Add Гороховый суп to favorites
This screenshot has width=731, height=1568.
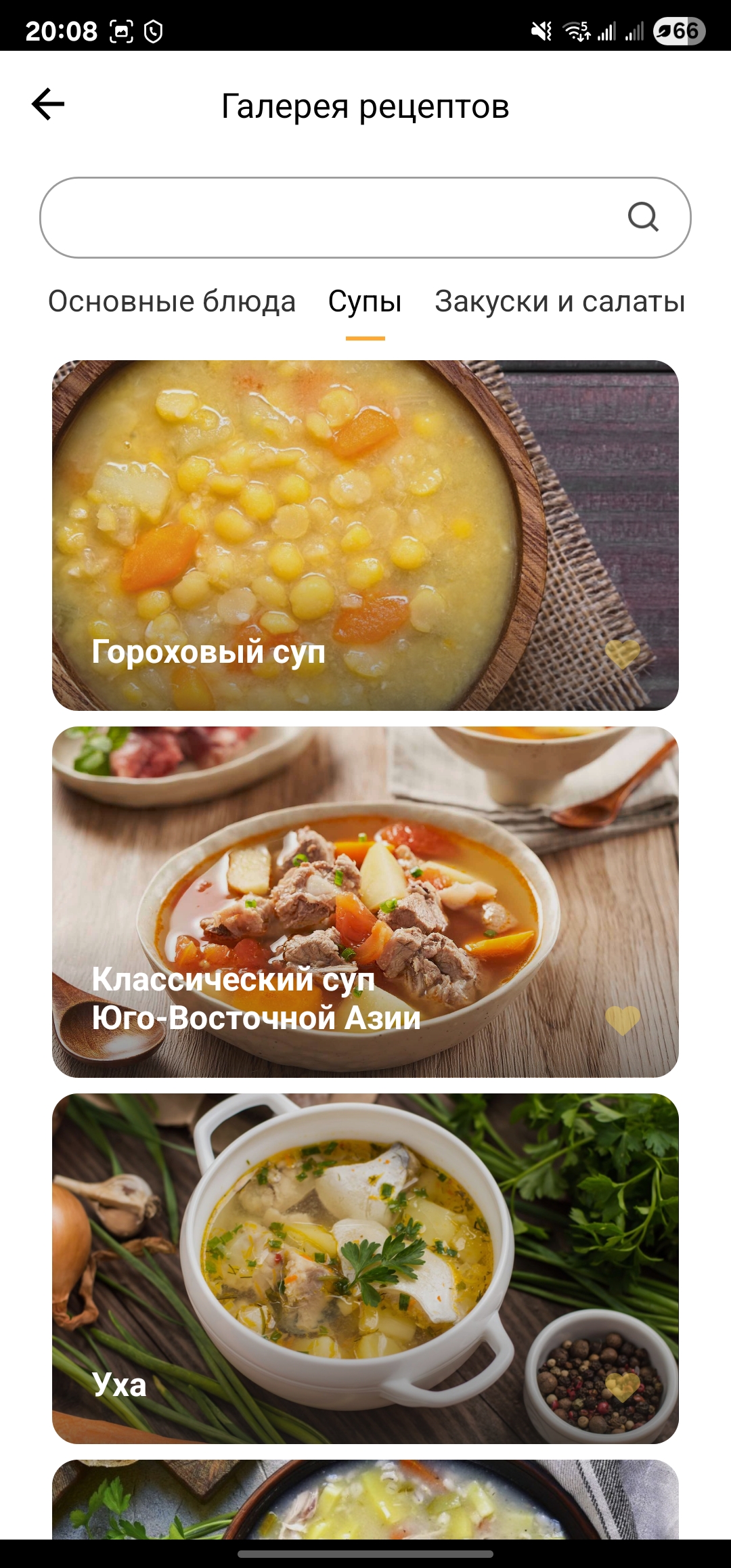coord(622,653)
